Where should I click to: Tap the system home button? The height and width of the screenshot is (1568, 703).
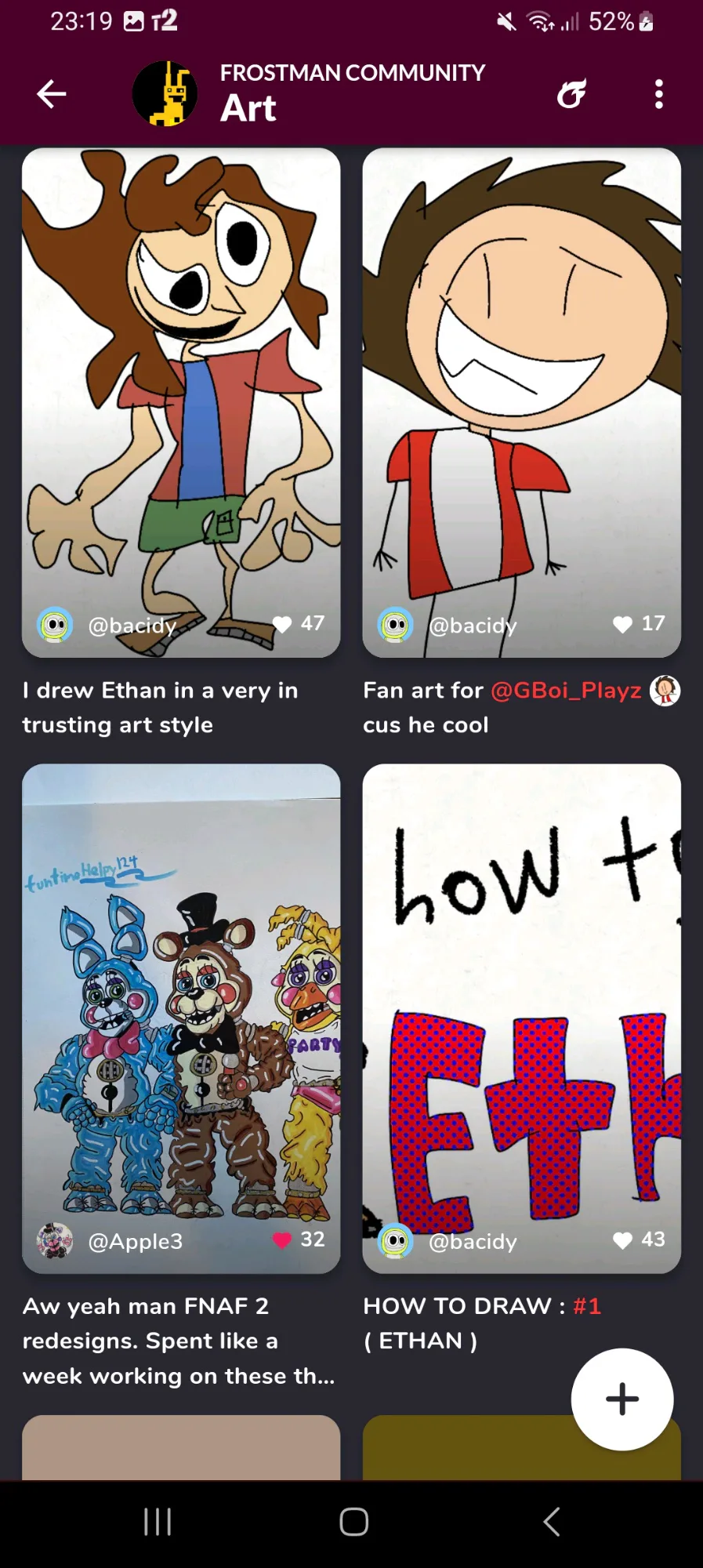pos(353,1522)
